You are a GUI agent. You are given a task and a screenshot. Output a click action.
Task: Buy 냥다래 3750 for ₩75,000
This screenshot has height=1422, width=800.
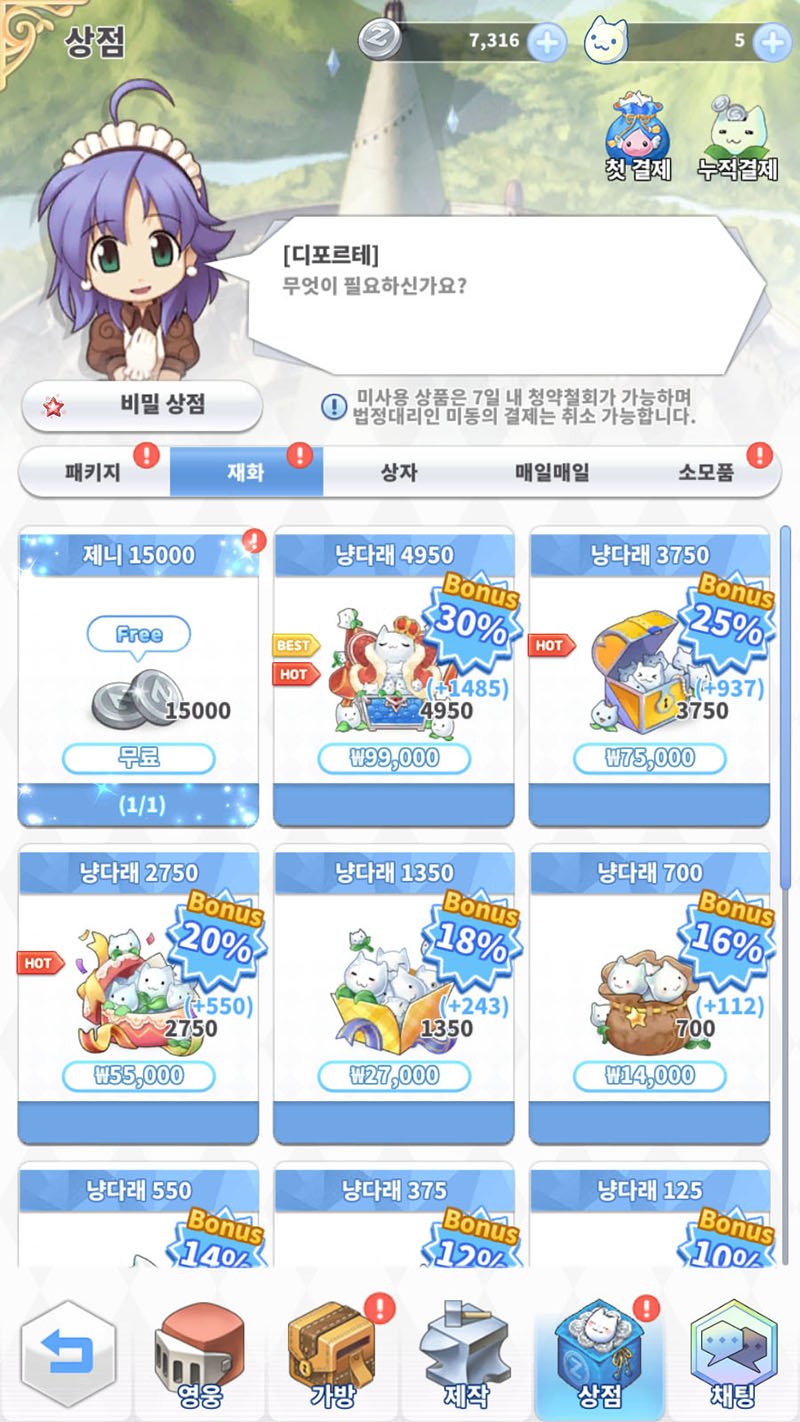click(x=649, y=758)
